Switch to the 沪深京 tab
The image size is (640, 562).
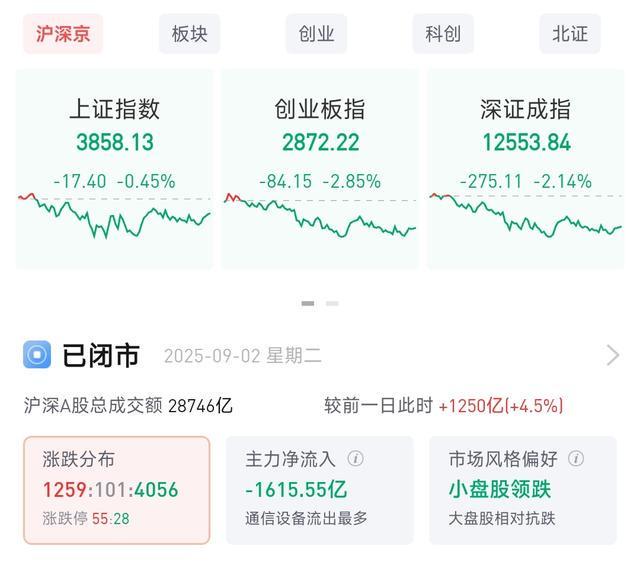[63, 33]
